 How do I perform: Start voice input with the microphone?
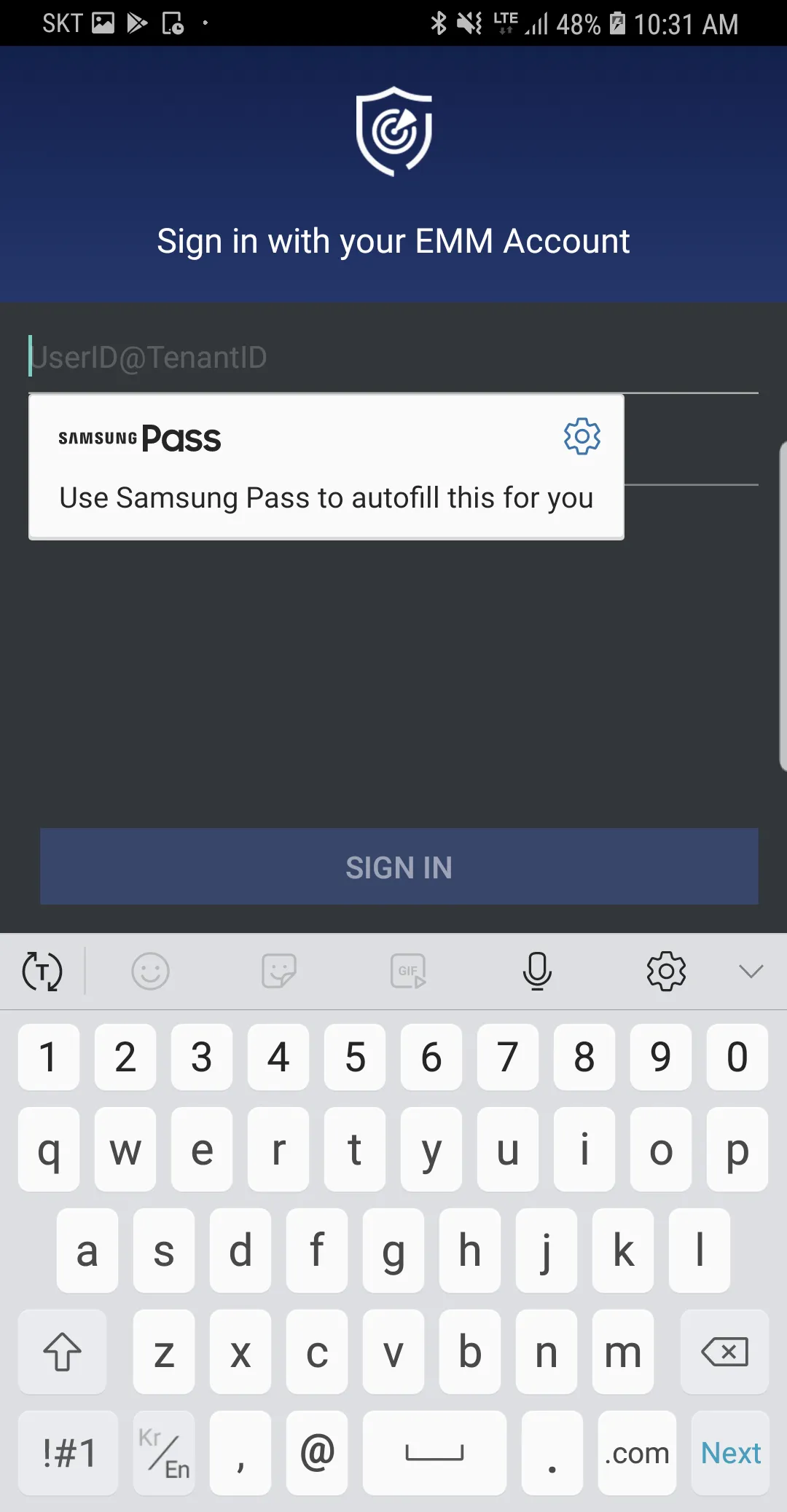[x=537, y=971]
